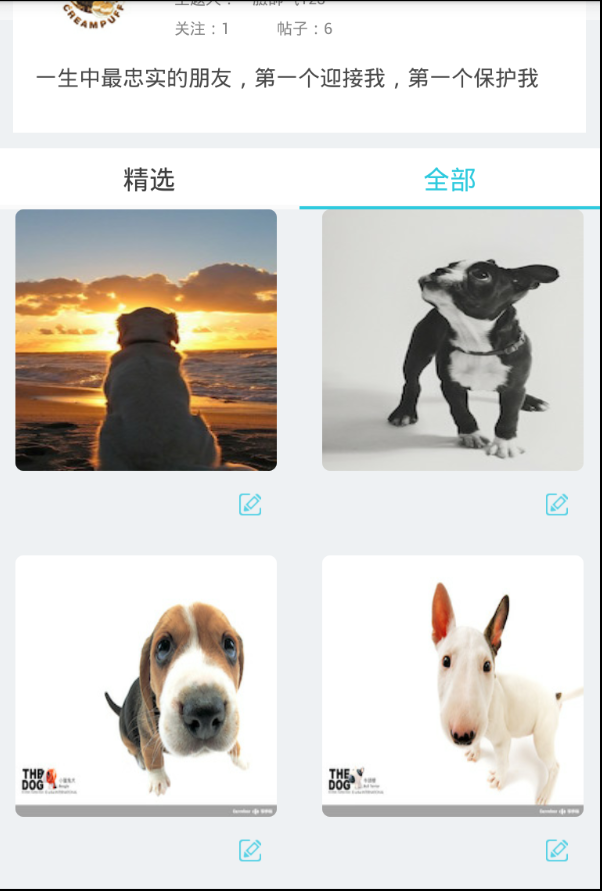The width and height of the screenshot is (602, 891).
Task: Open the black and white puppy photo
Action: [452, 340]
